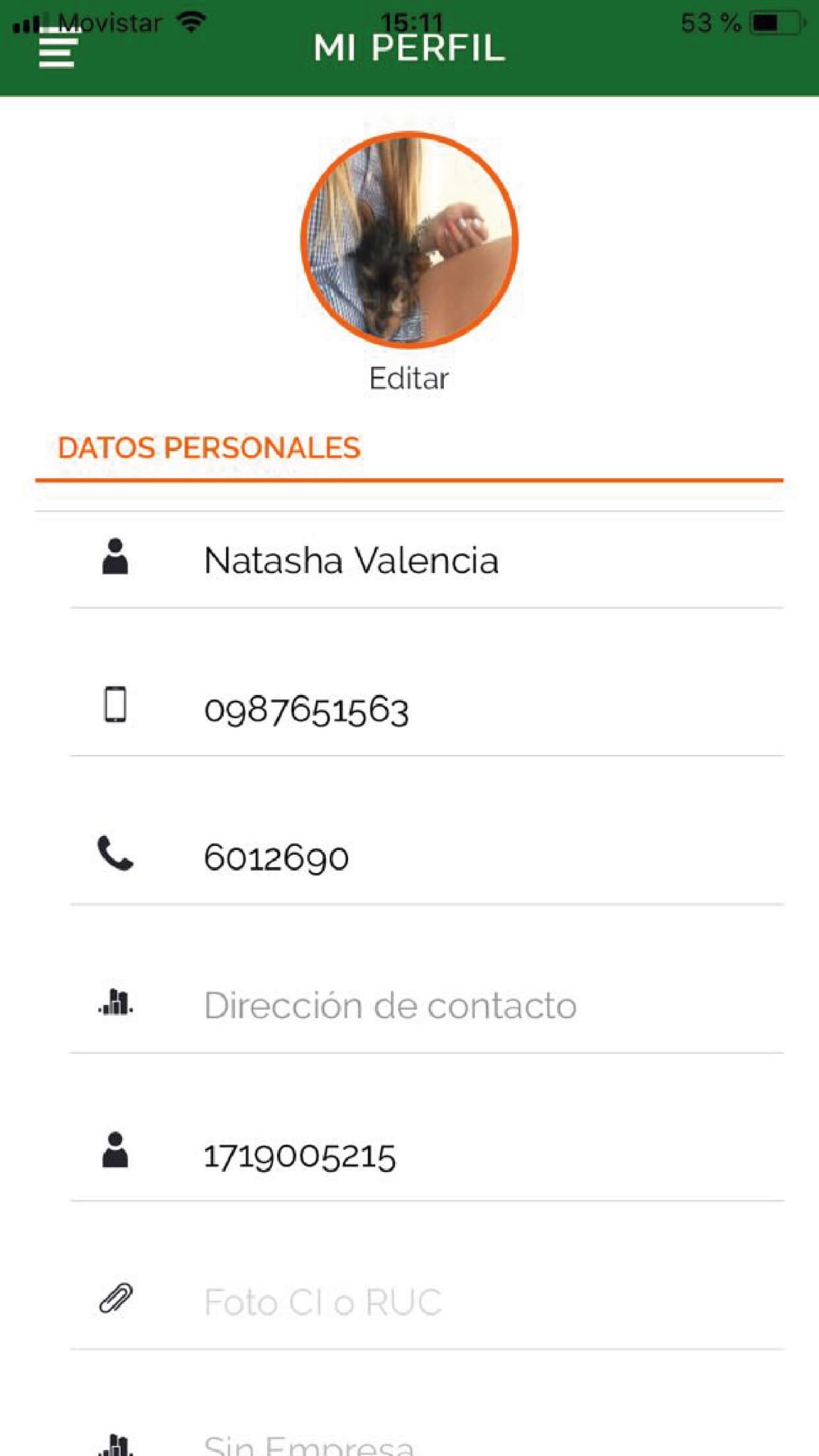Attach Foto CI o RUC

323,1302
